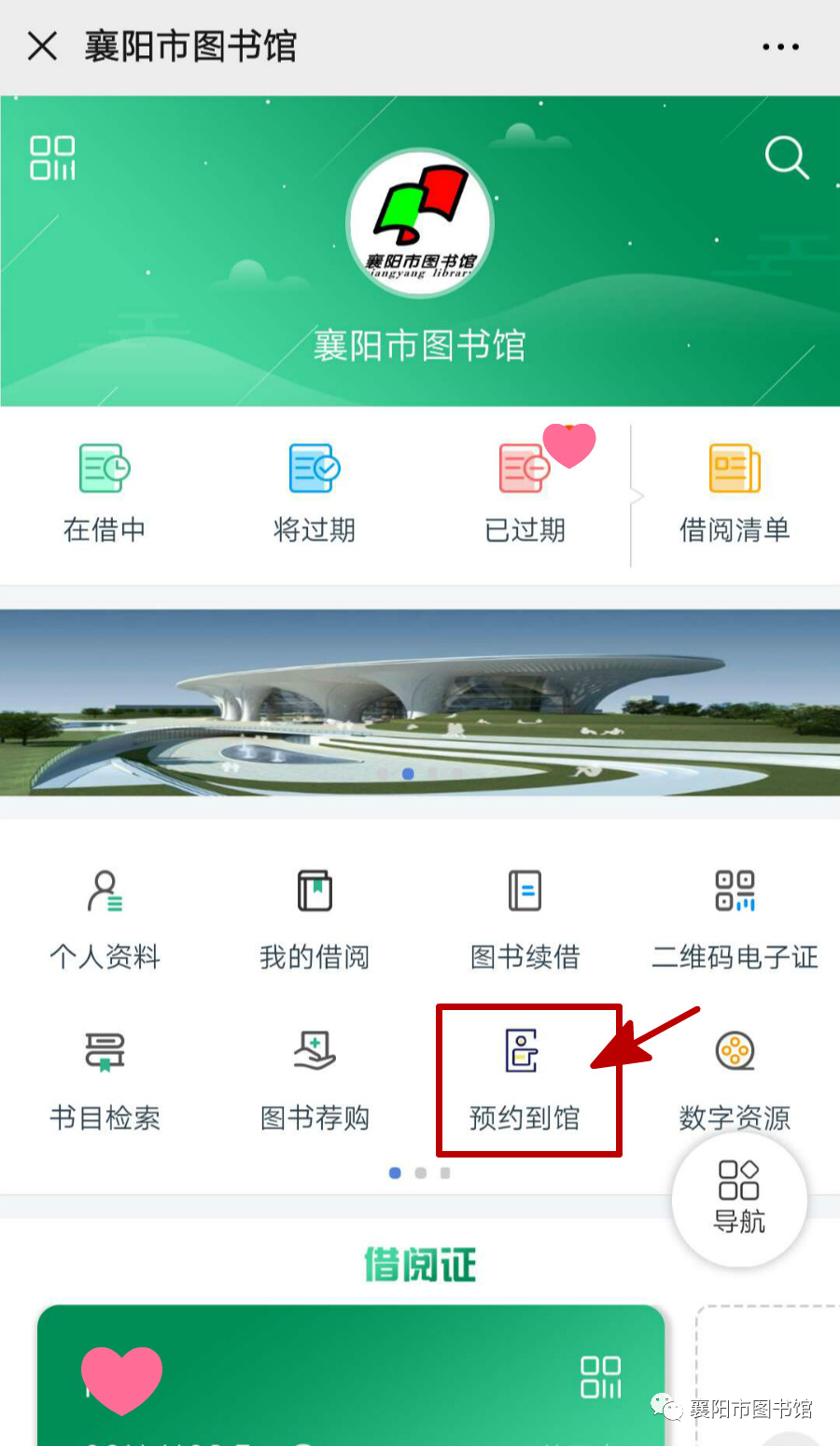Open 借阅清单 borrowing list
840x1446 pixels.
pos(735,494)
